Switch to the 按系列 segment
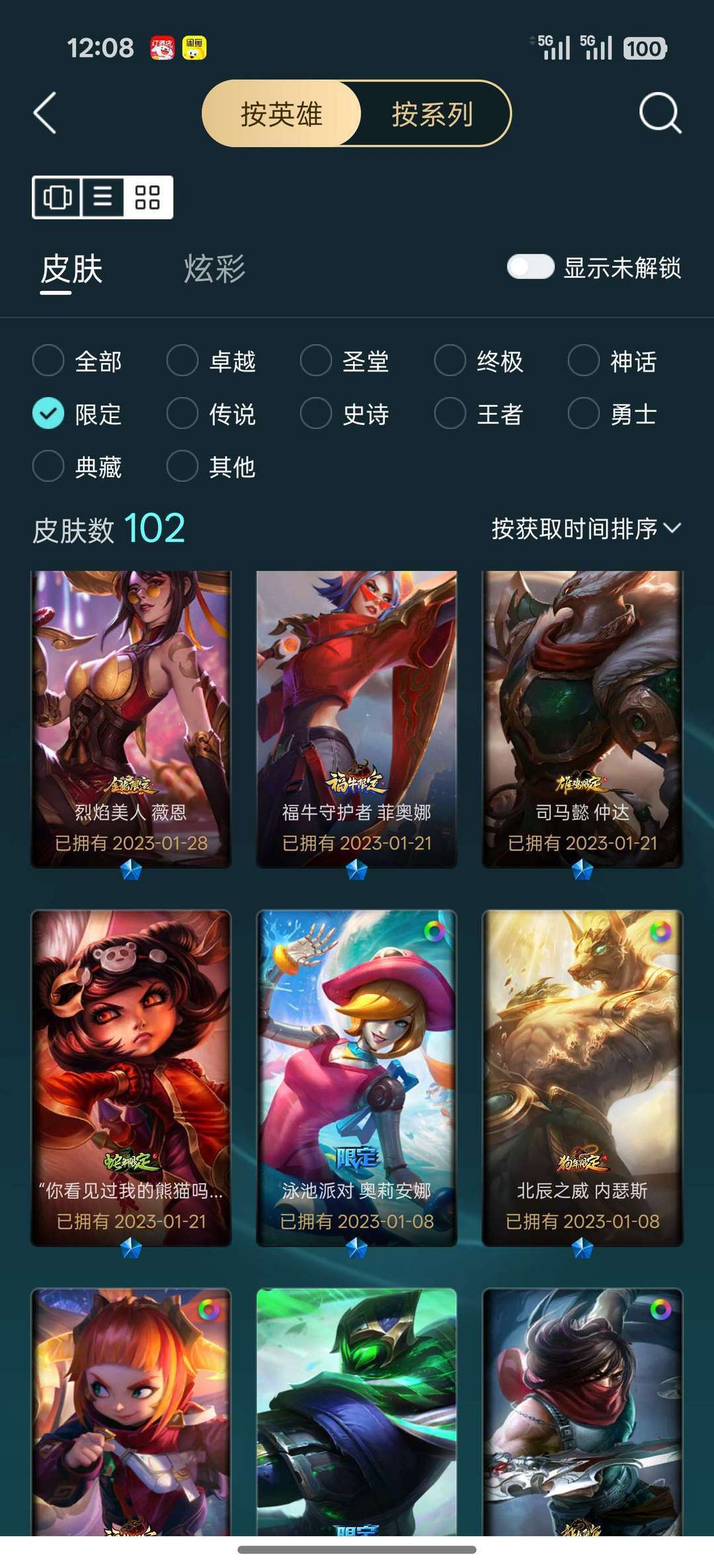The height and width of the screenshot is (1568, 714). pyautogui.click(x=432, y=114)
